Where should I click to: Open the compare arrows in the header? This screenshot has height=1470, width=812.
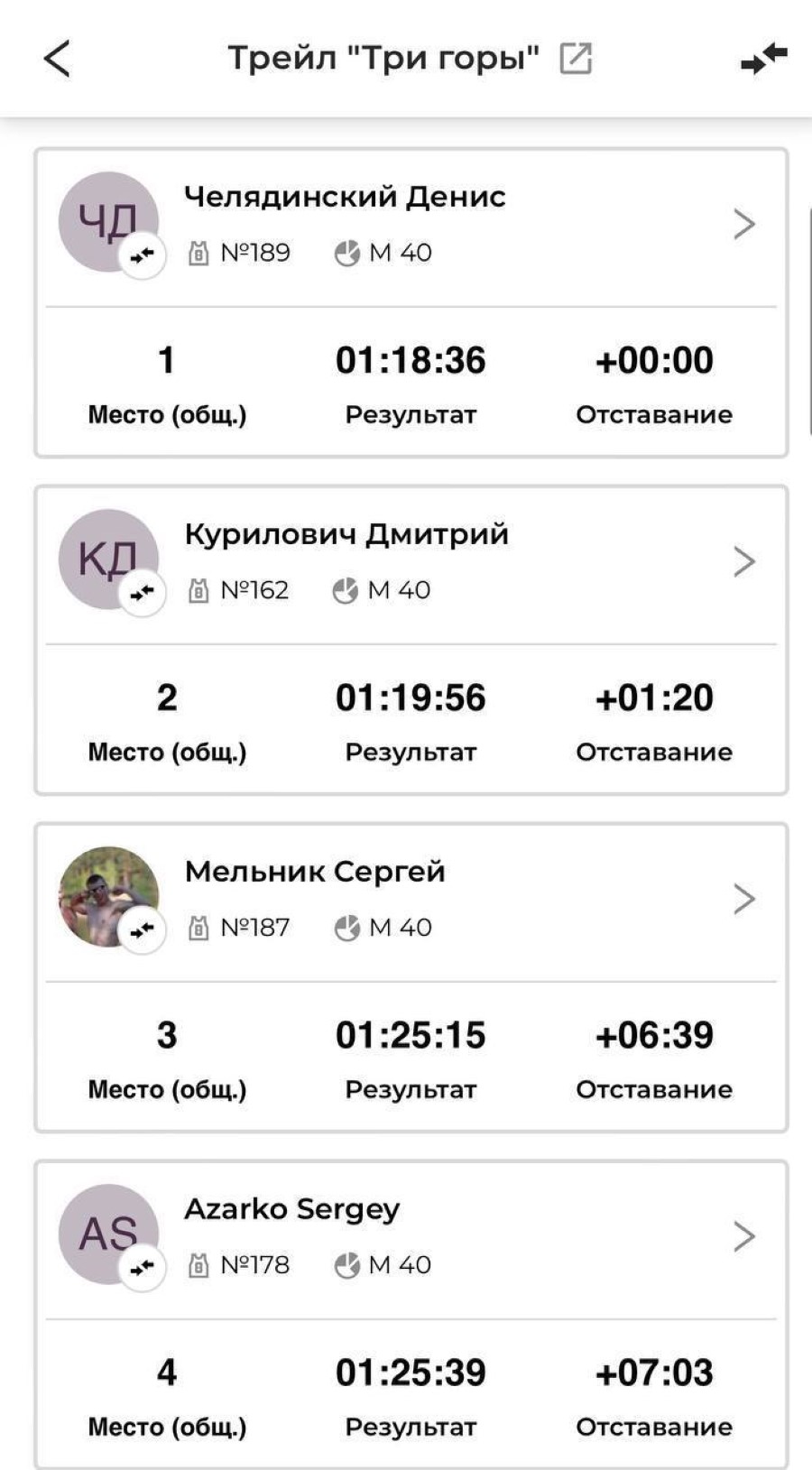pyautogui.click(x=764, y=59)
